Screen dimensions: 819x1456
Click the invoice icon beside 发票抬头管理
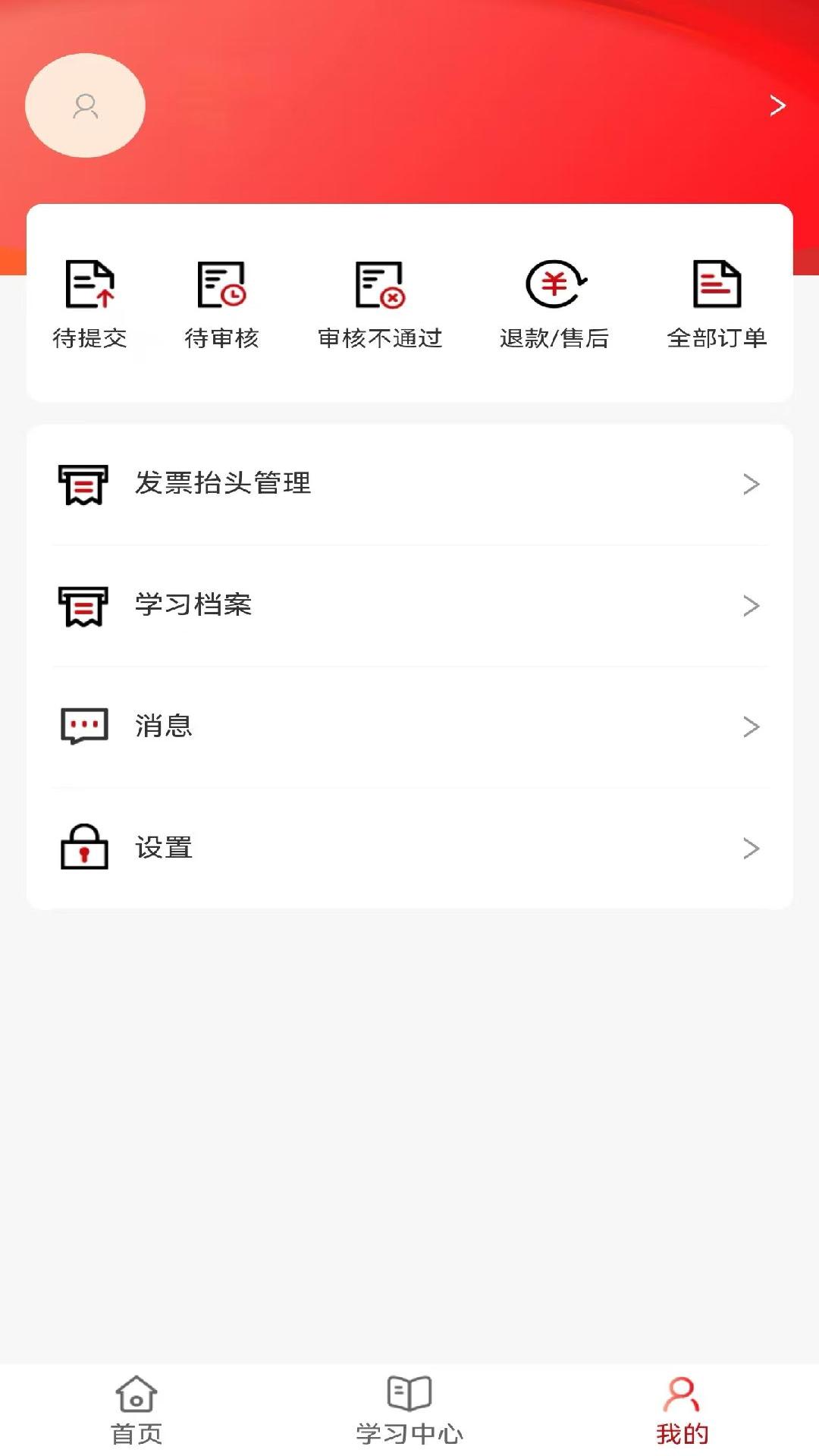(83, 484)
